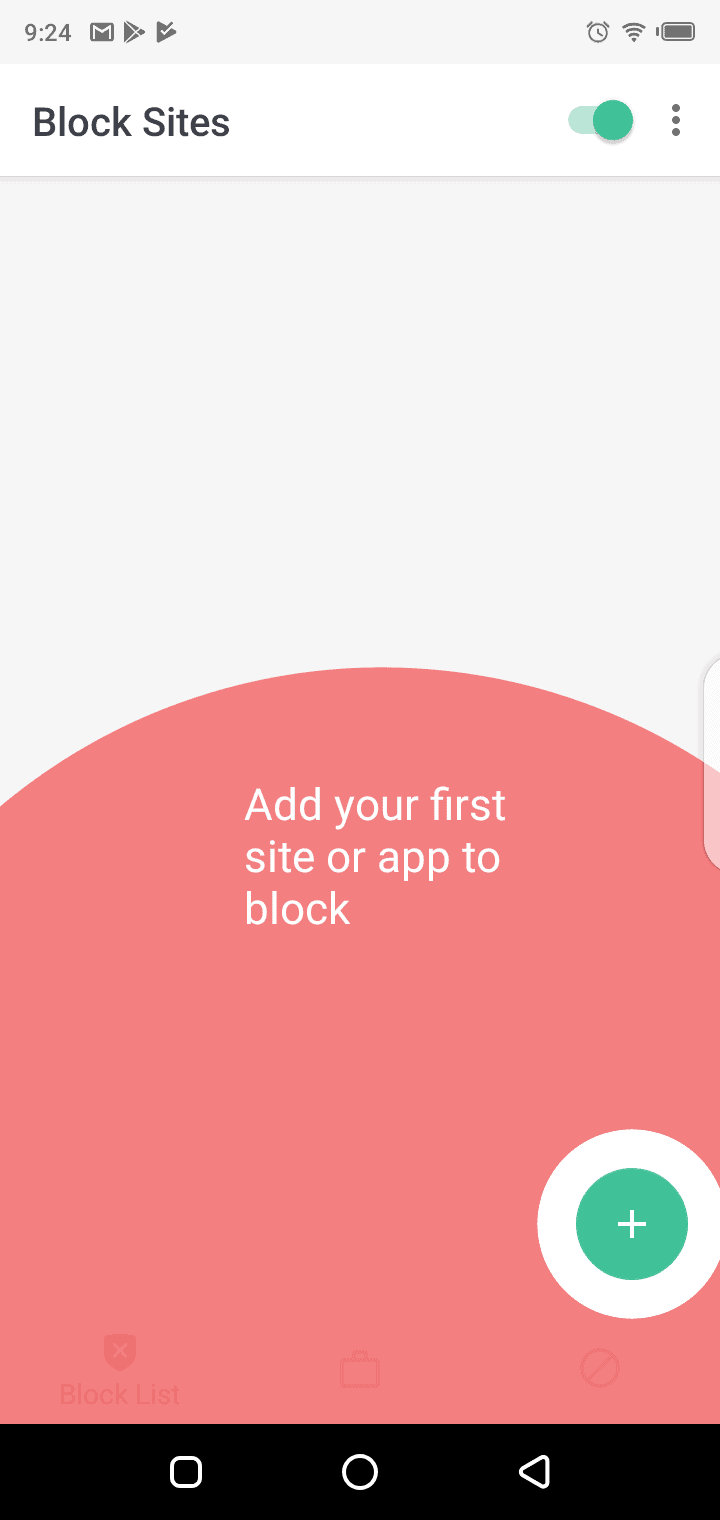Go back using the system back button
The width and height of the screenshot is (720, 1520).
[535, 1471]
